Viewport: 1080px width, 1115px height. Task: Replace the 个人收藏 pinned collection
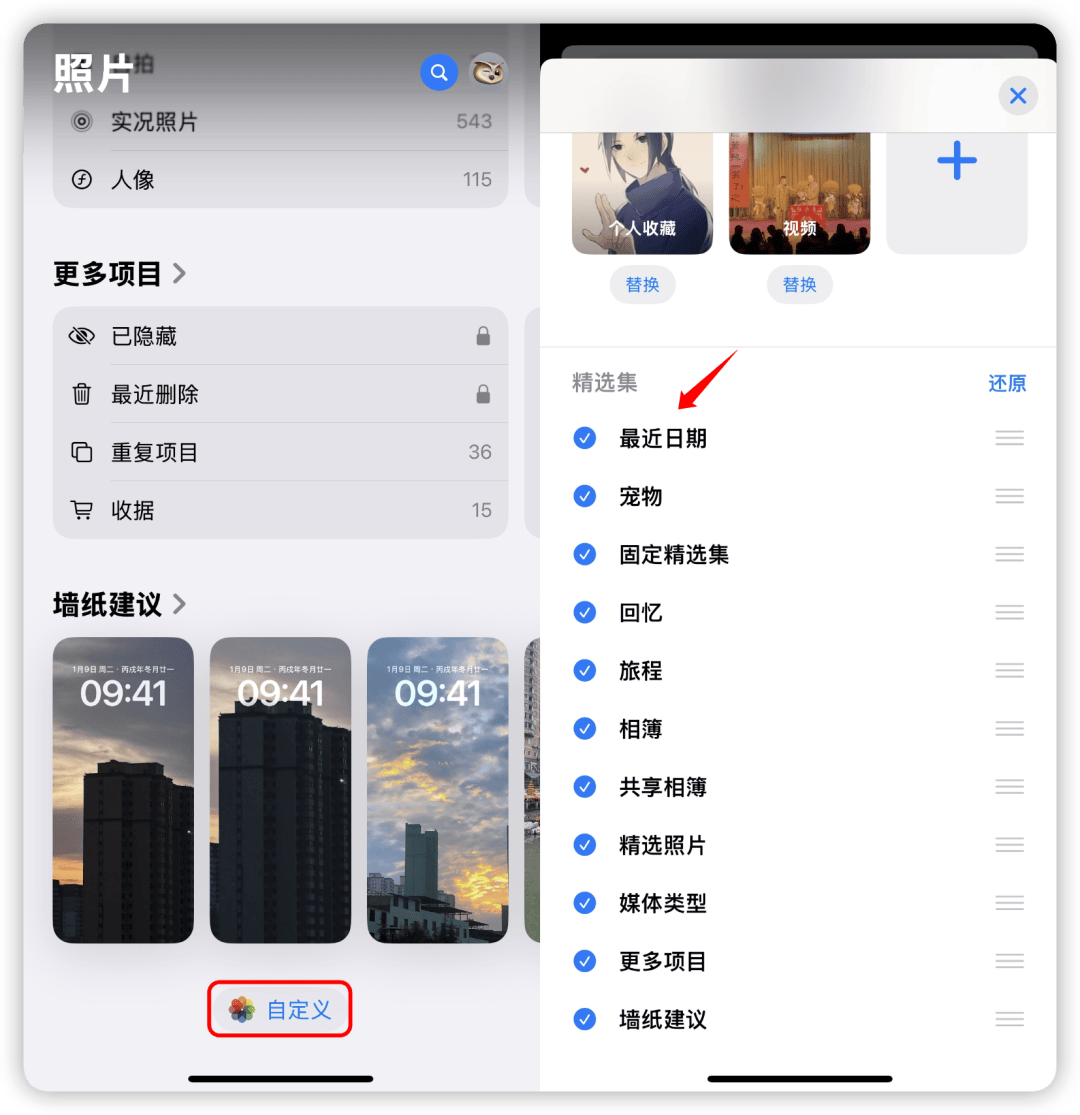(x=642, y=285)
